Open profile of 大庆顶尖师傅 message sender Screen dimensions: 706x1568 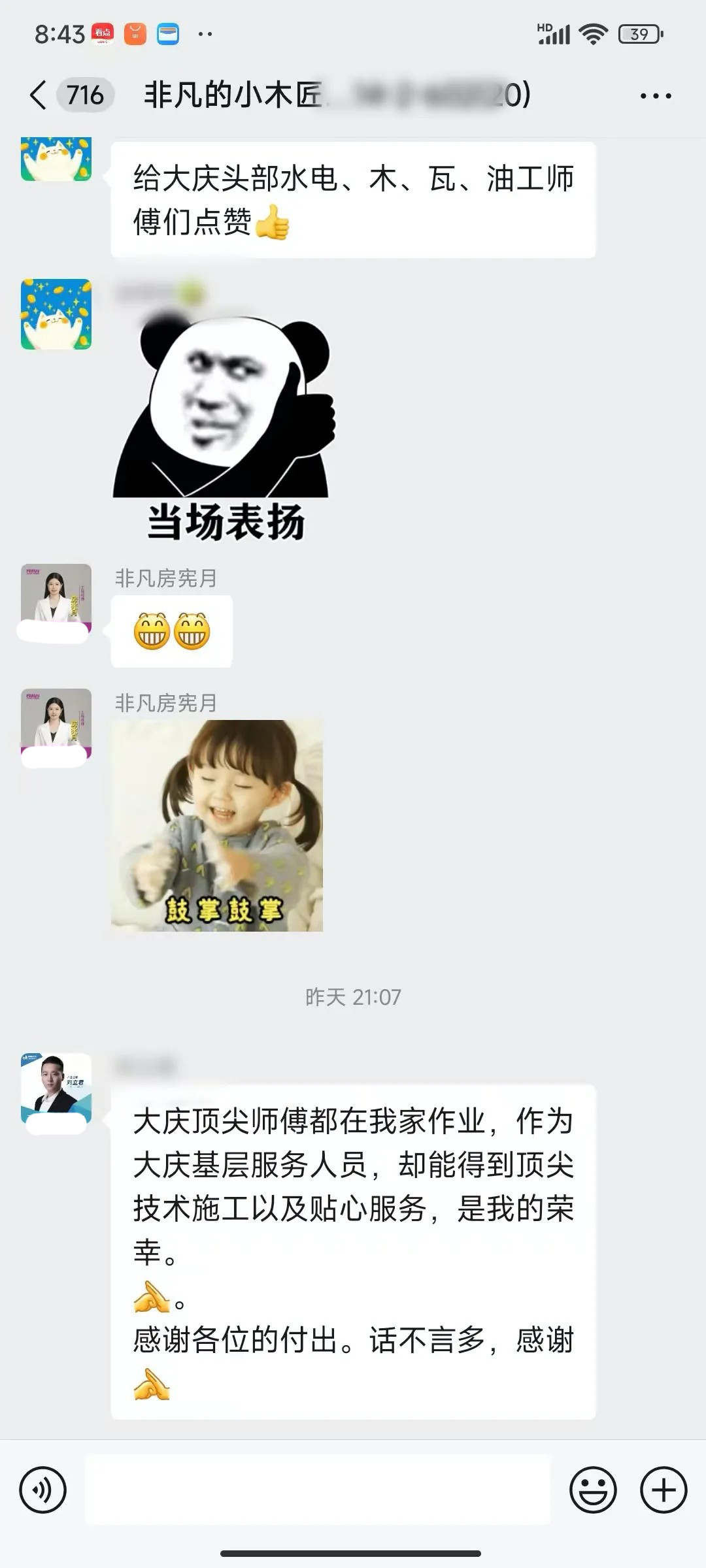(56, 1088)
